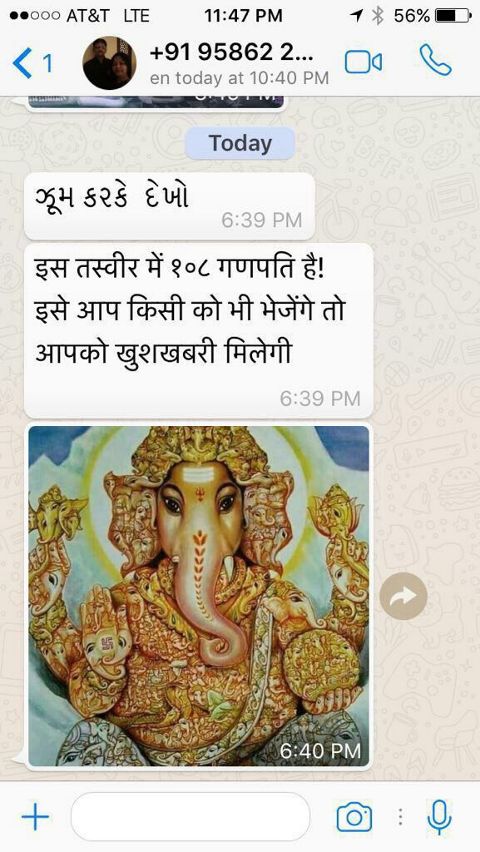Viewport: 480px width, 852px height.
Task: Tap the microphone to record voice message
Action: (439, 817)
